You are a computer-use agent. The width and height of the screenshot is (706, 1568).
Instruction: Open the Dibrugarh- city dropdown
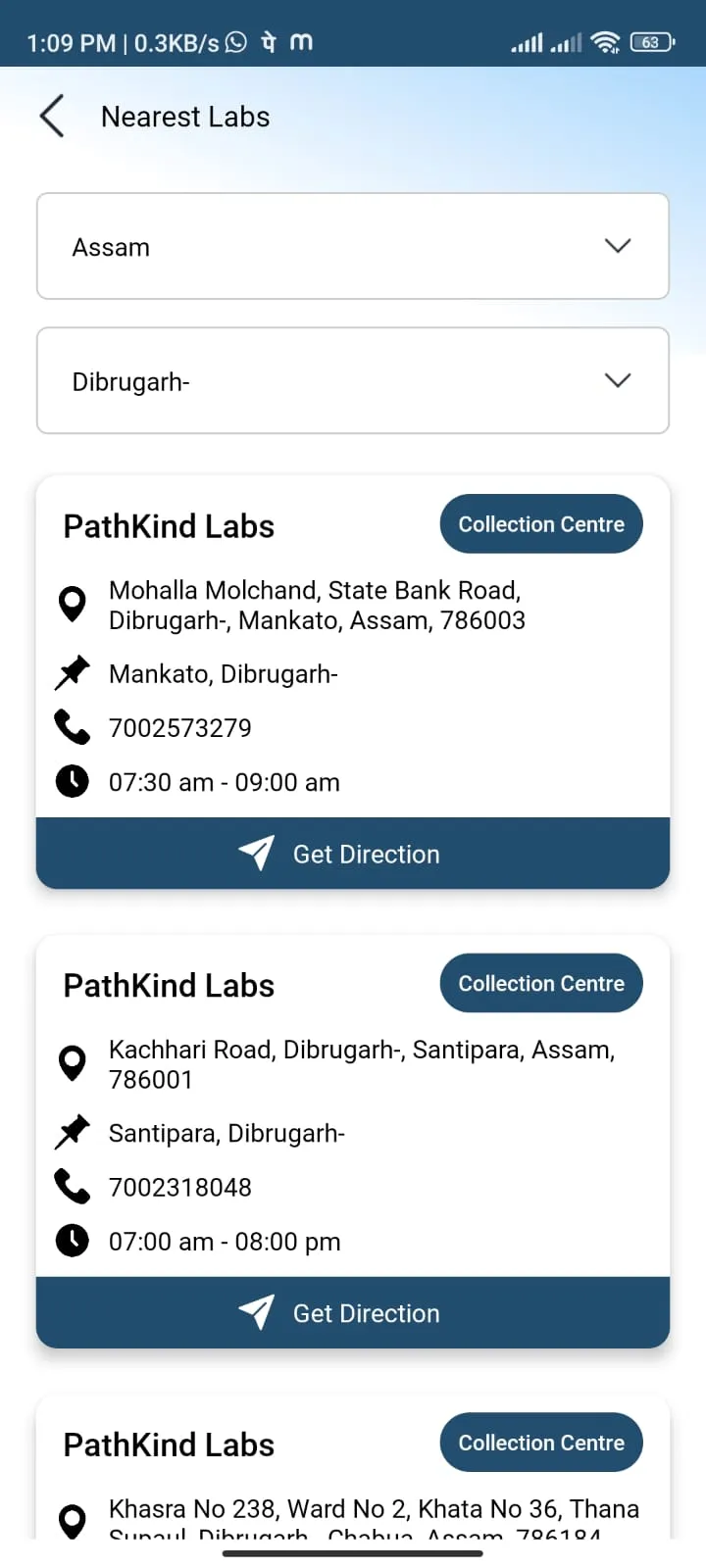[x=353, y=380]
